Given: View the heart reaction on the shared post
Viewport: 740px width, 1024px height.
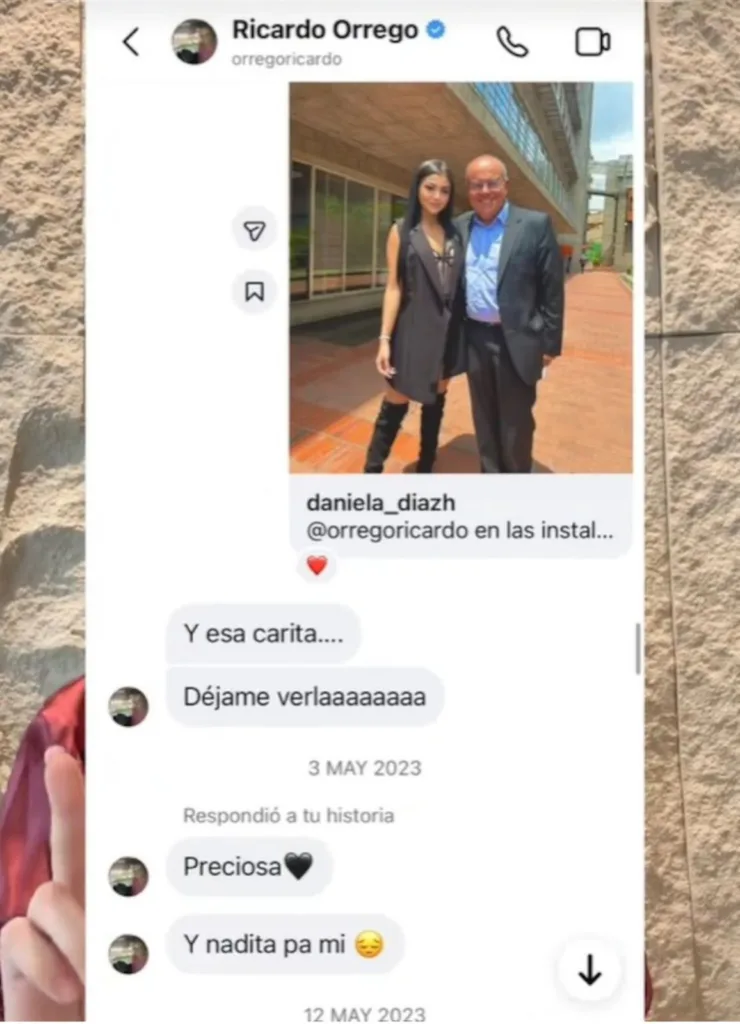Looking at the screenshot, I should point(317,566).
